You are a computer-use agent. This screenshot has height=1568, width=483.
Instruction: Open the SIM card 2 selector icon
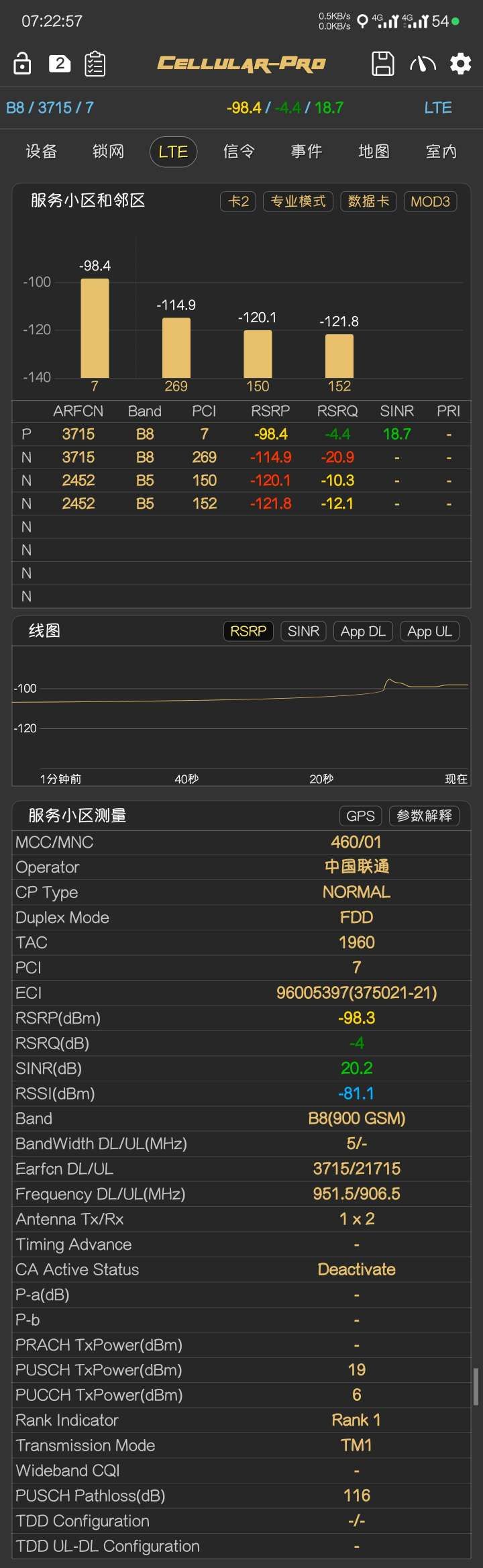pos(60,64)
